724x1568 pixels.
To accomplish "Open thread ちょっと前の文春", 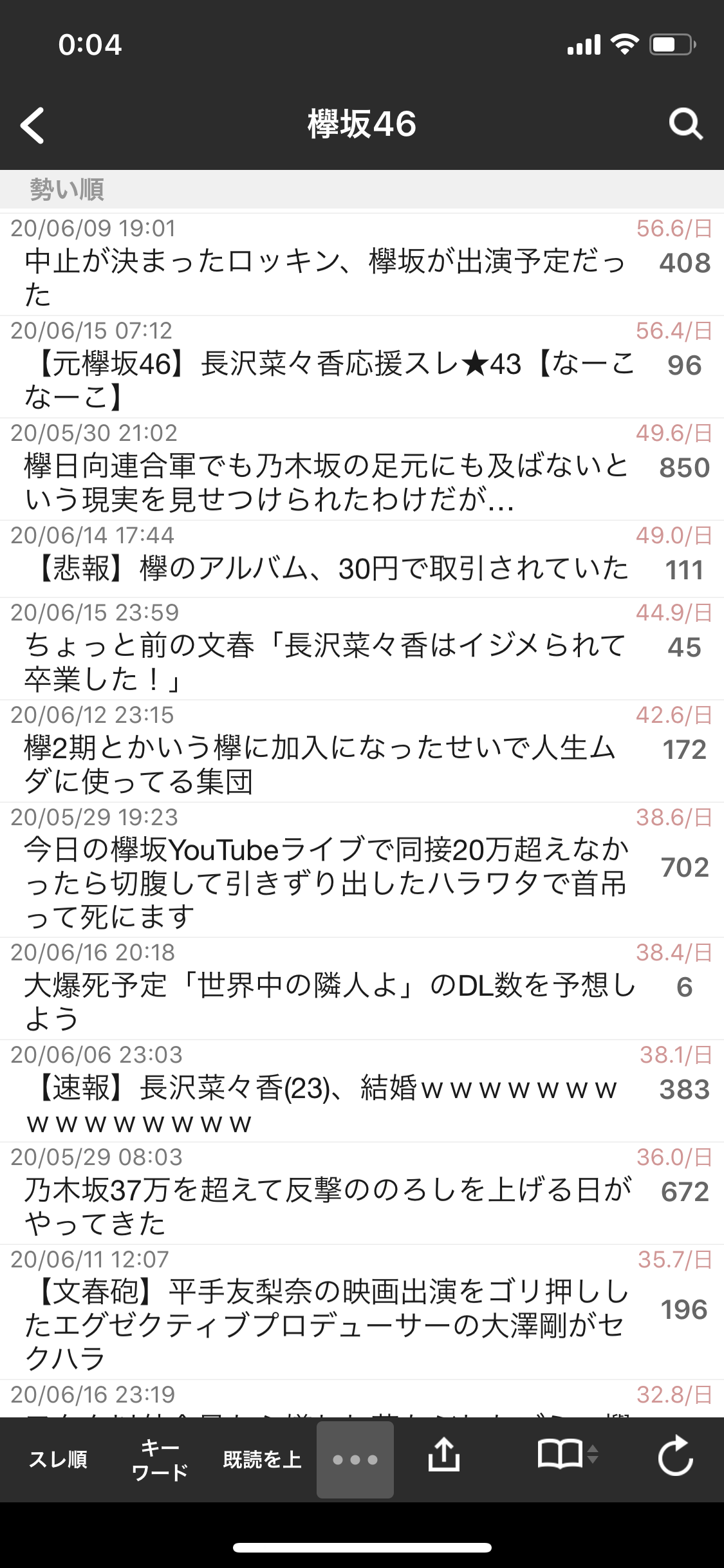I will (x=325, y=662).
